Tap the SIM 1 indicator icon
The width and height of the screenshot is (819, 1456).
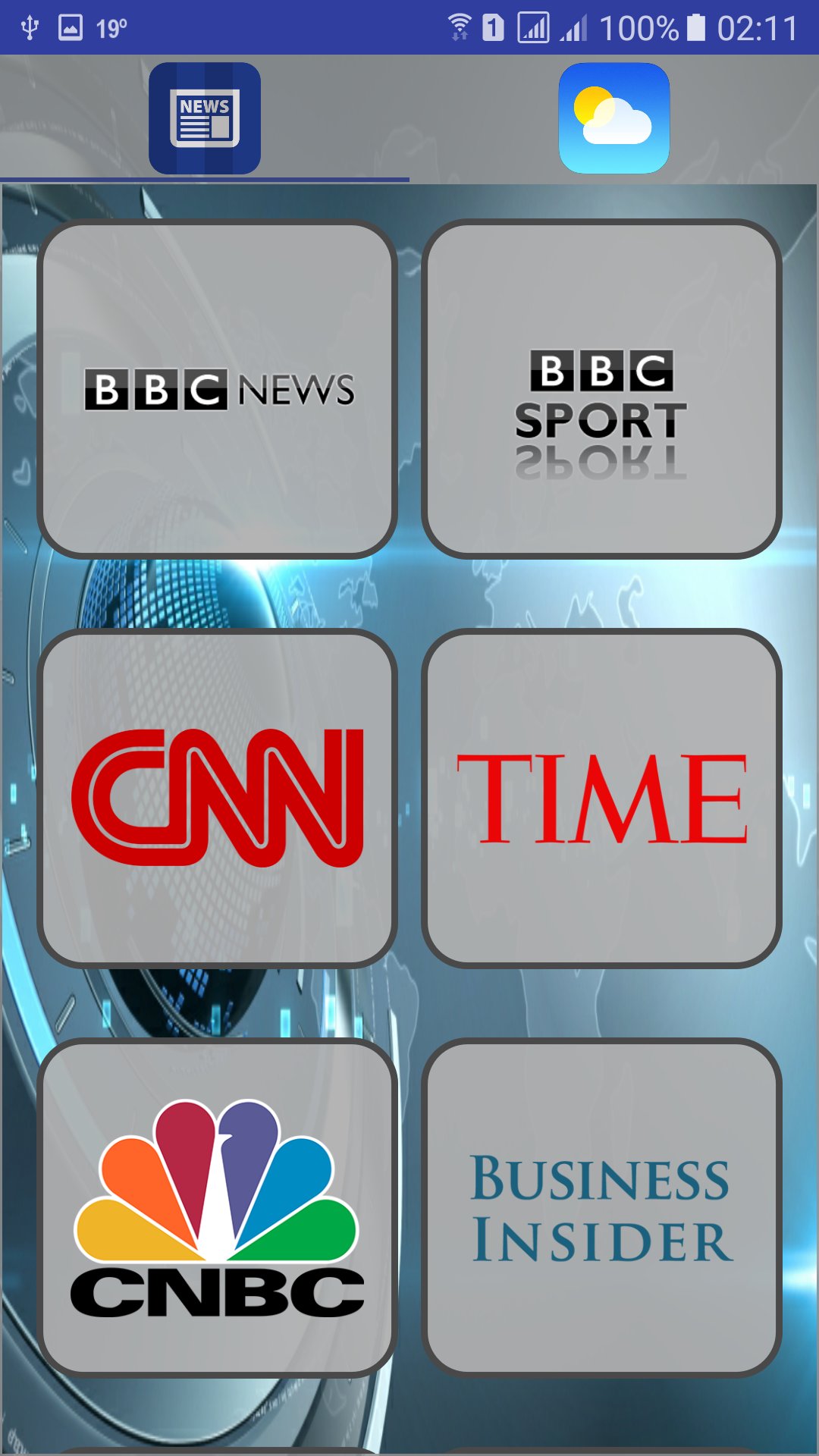point(494,27)
